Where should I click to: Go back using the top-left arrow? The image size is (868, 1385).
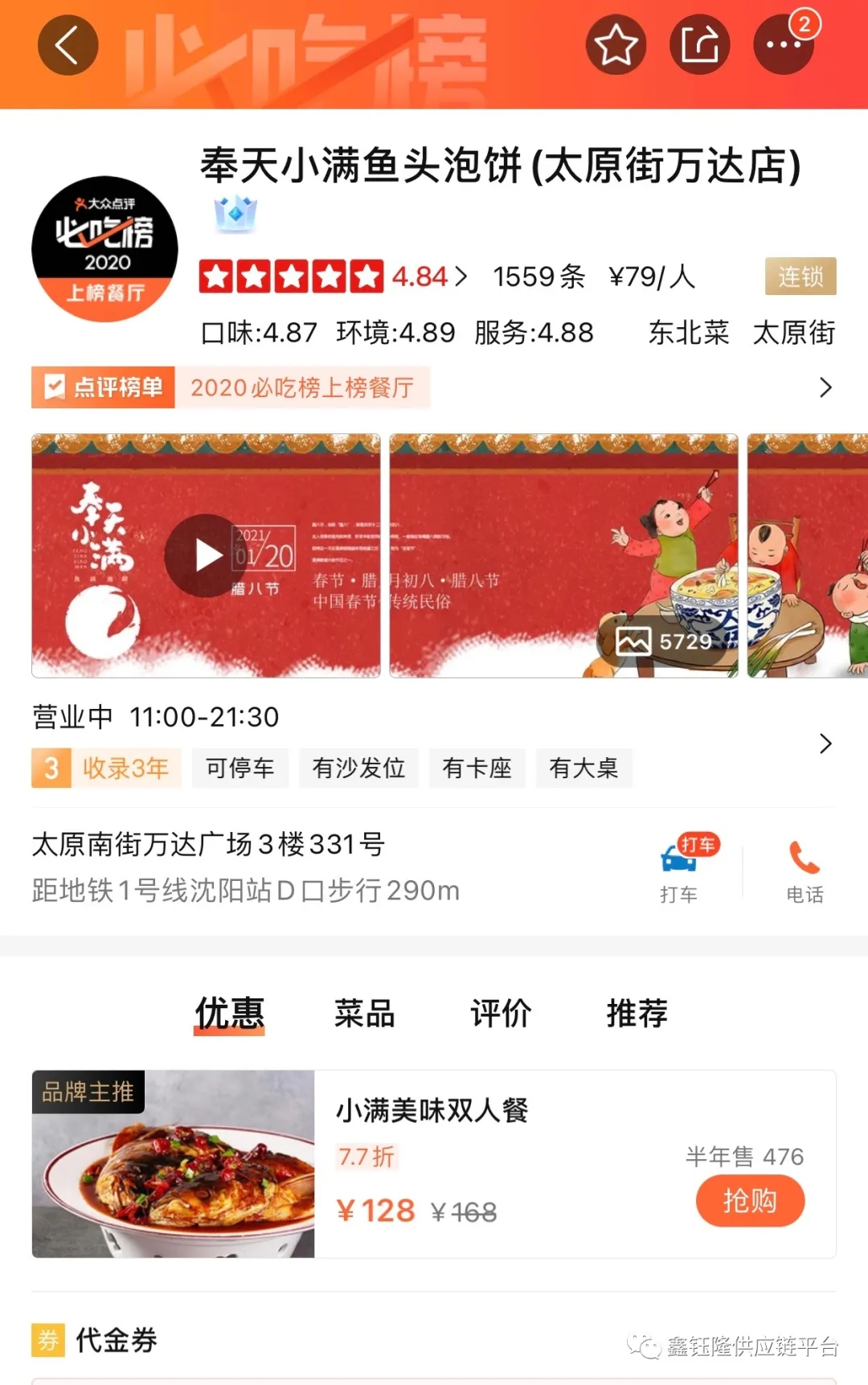coord(68,45)
